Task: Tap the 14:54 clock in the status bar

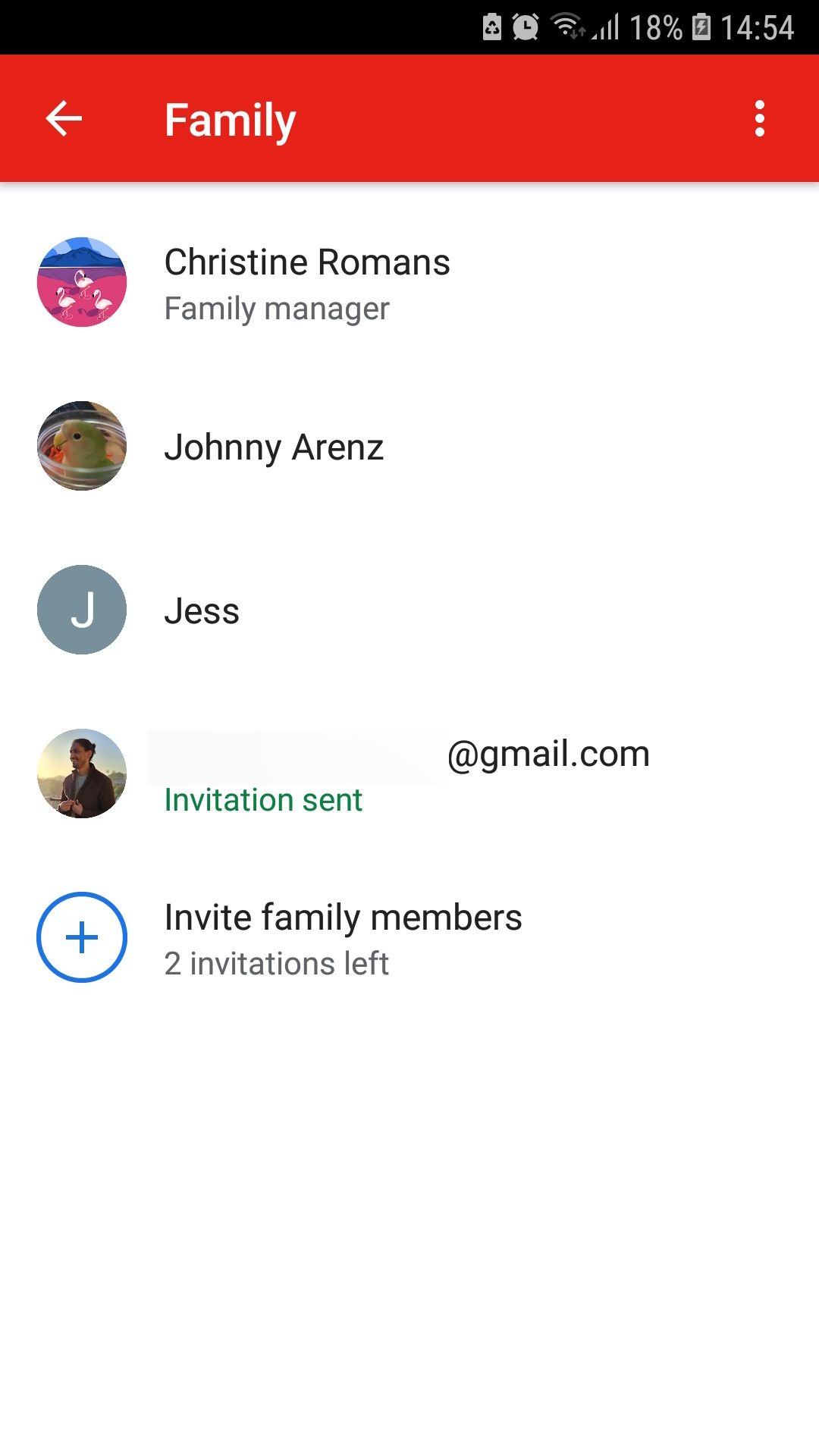Action: [753, 27]
